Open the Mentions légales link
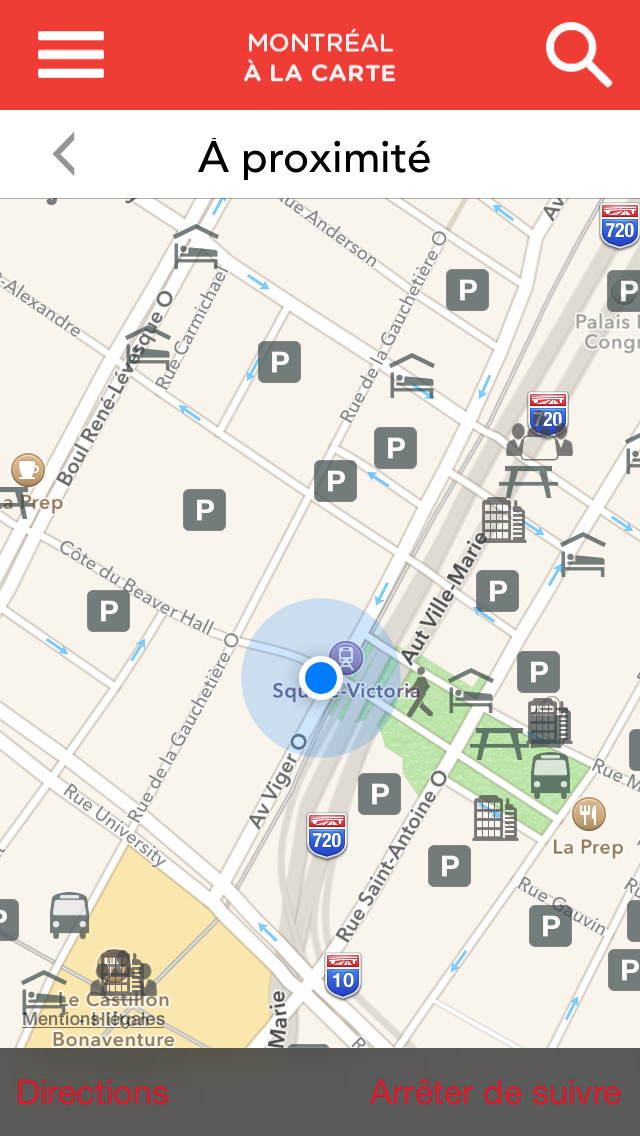640x1136 pixels. pos(93,1019)
